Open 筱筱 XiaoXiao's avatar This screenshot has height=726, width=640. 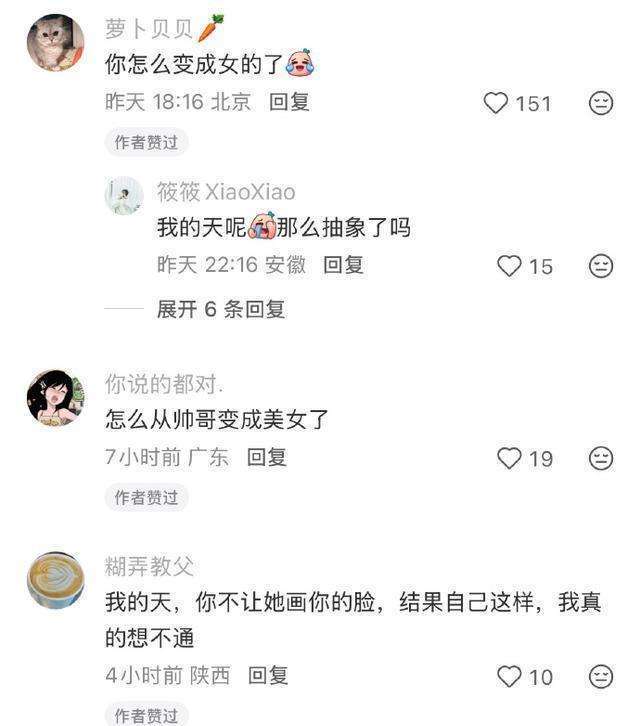click(124, 196)
